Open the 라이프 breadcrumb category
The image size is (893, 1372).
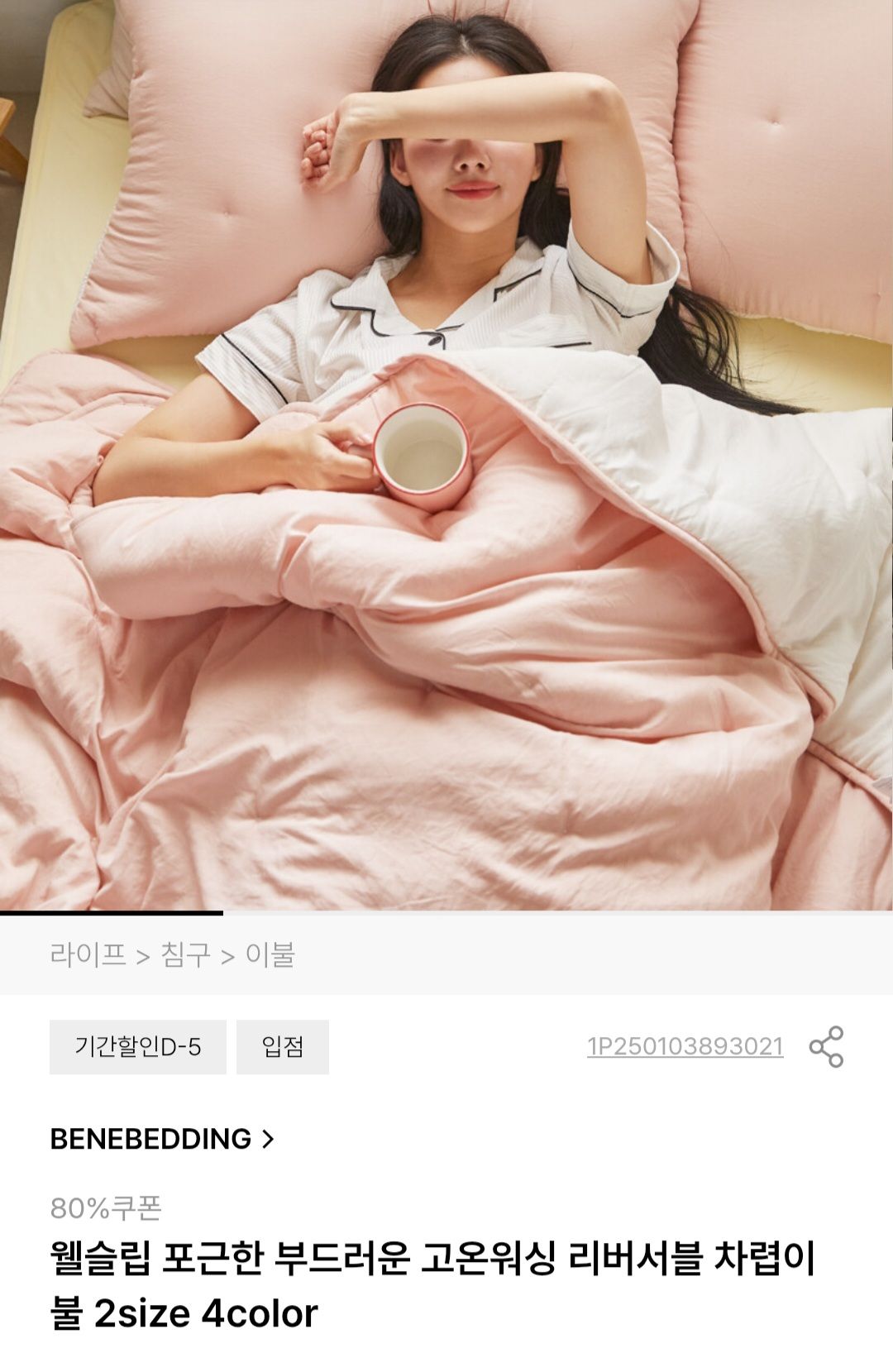coord(88,954)
